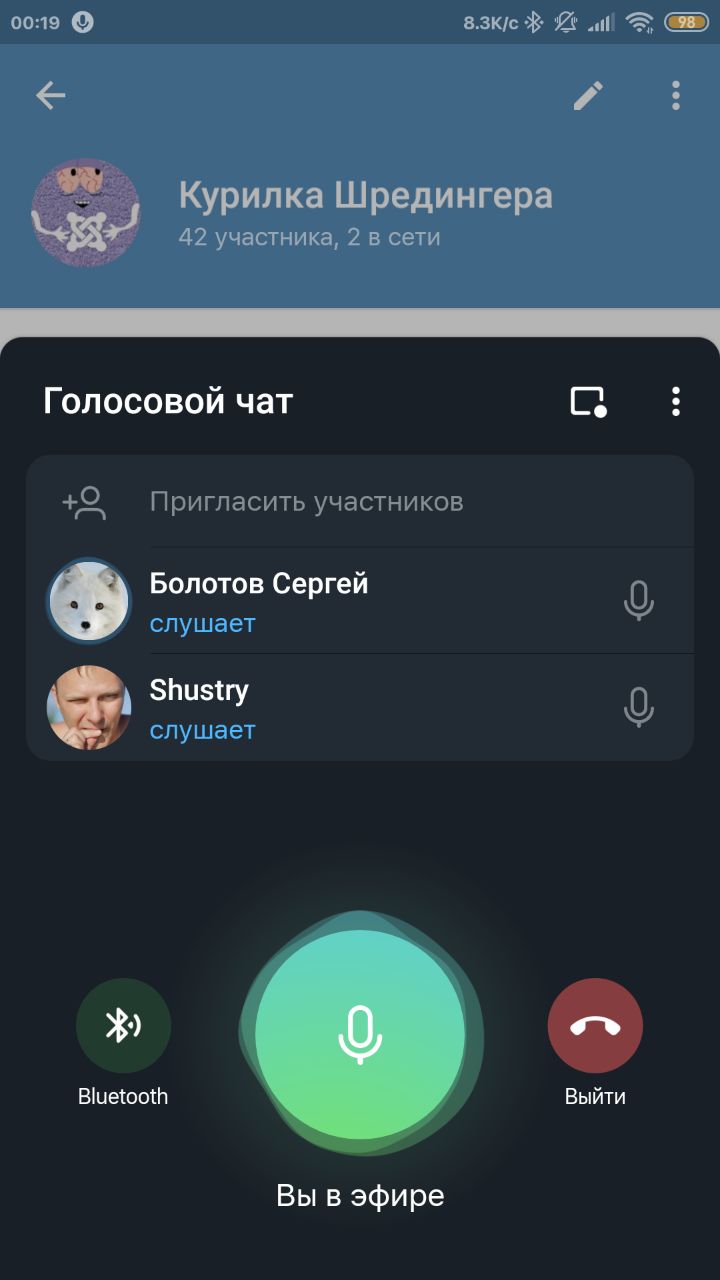The height and width of the screenshot is (1280, 720).
Task: Tap Пригласить участников to invite members
Action: coord(306,502)
